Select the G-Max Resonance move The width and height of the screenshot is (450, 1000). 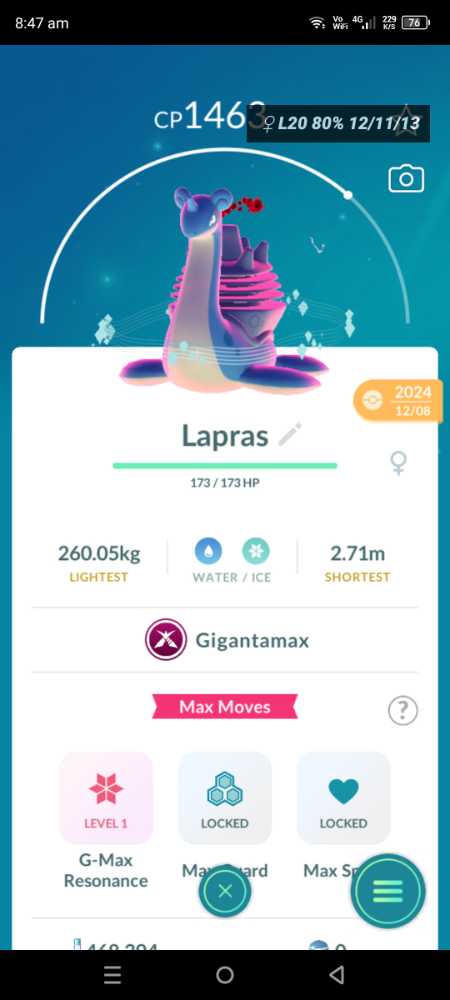tap(106, 798)
